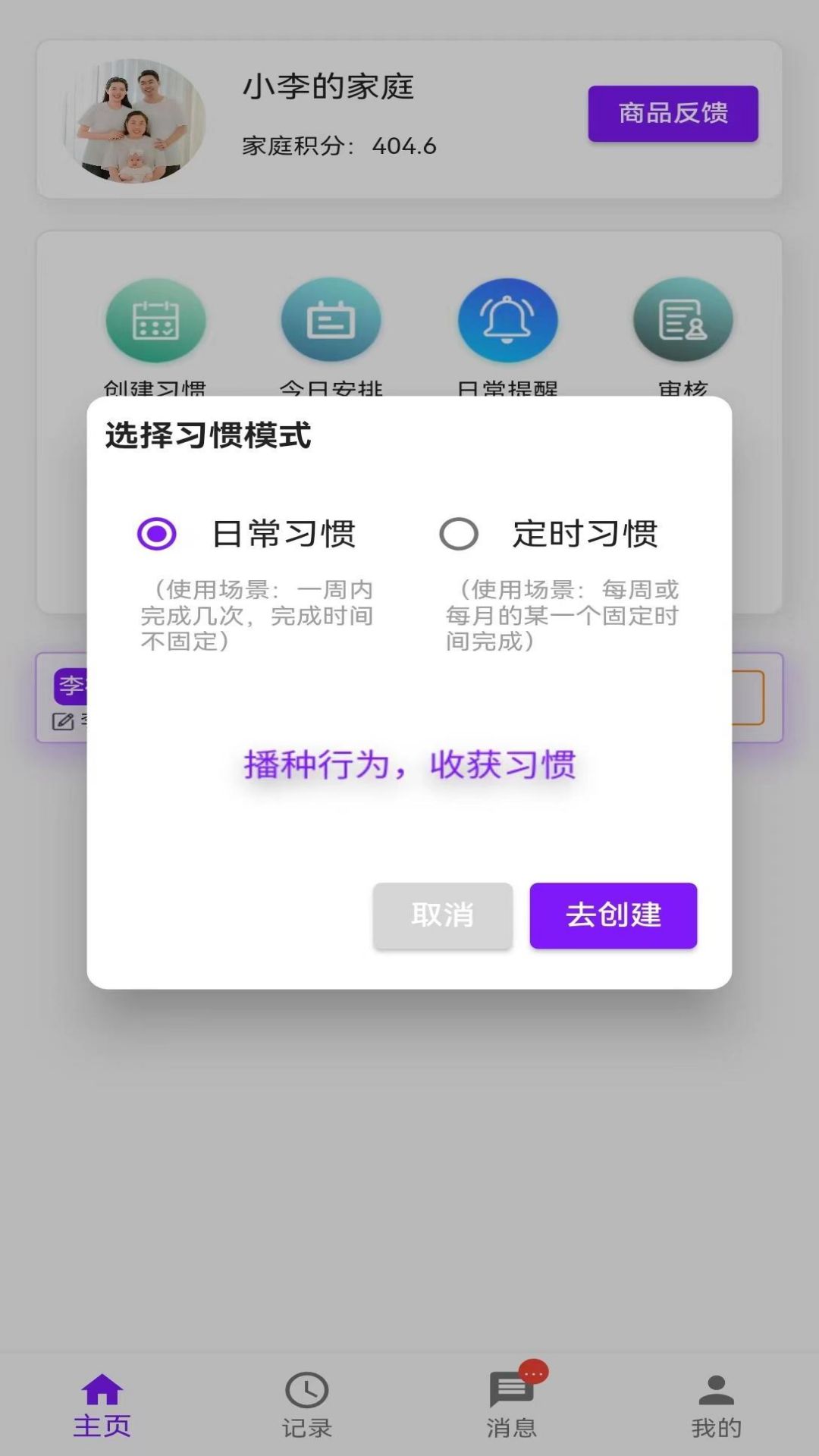819x1456 pixels.
Task: Switch to the 主页 tab
Action: click(102, 1405)
